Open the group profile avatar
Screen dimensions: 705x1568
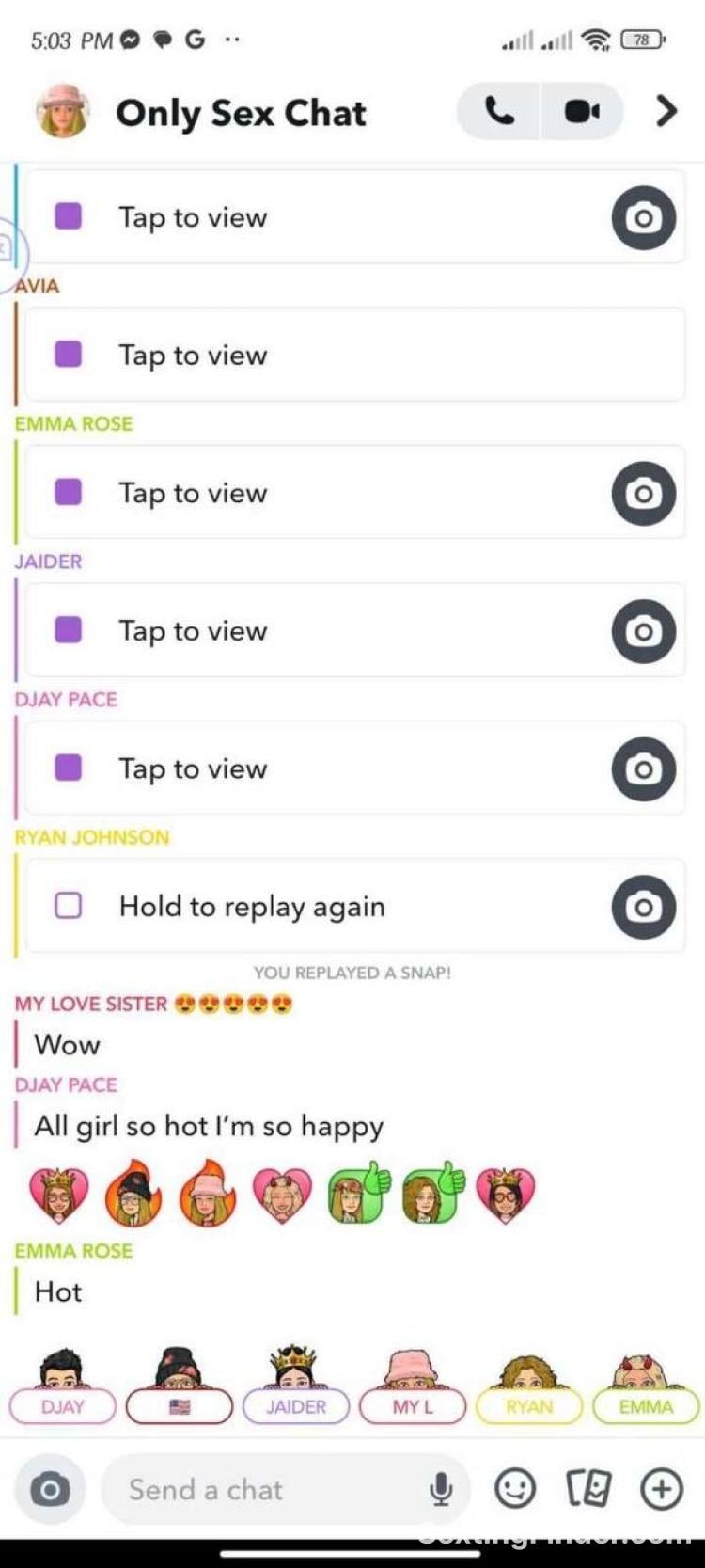point(62,112)
